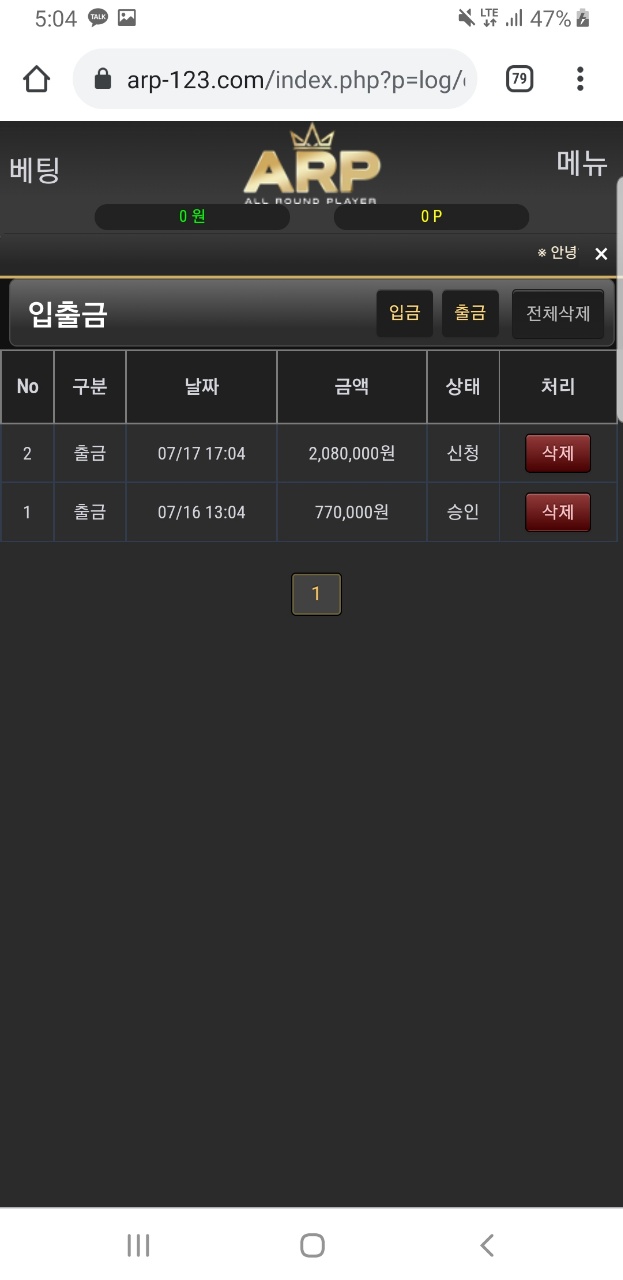Image resolution: width=623 pixels, height=1280 pixels.
Task: Select page 1 of the list
Action: point(316,594)
